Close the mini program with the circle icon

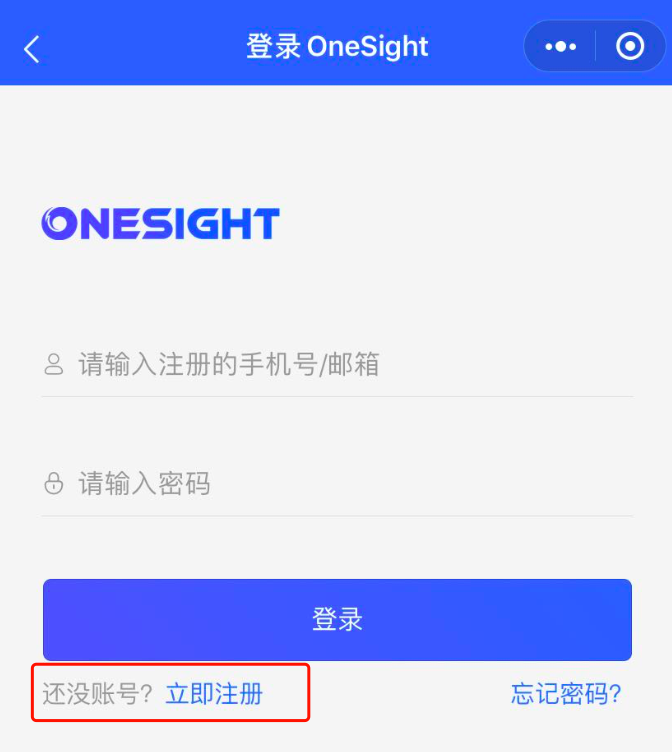click(630, 47)
